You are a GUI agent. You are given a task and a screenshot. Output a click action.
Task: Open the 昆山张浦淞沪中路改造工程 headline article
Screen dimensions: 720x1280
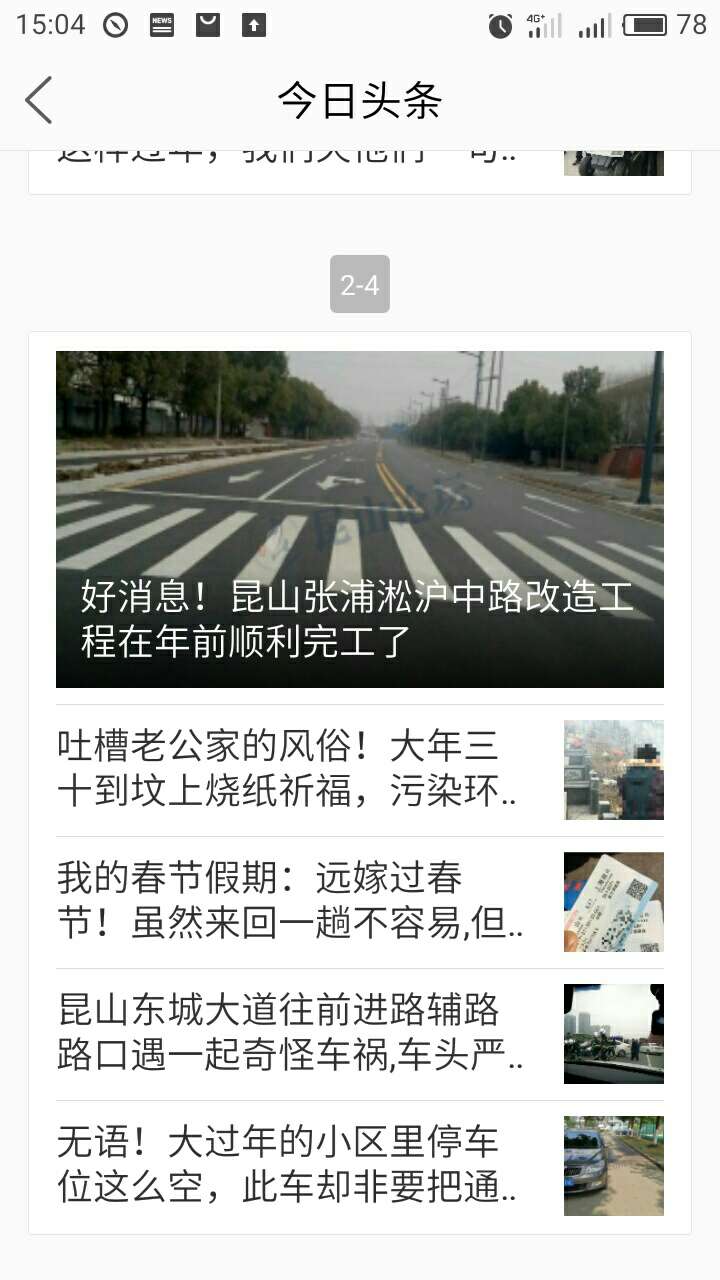[359, 519]
